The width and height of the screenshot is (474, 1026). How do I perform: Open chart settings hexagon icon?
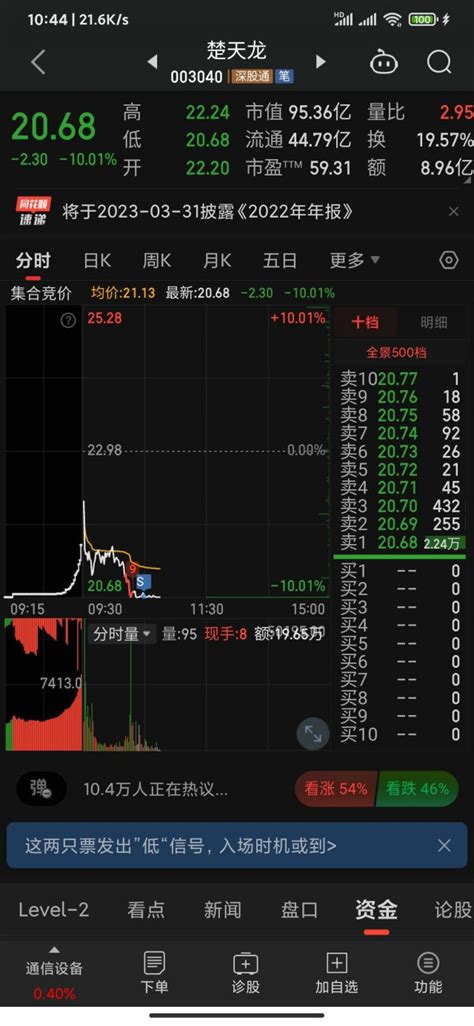pyautogui.click(x=448, y=260)
